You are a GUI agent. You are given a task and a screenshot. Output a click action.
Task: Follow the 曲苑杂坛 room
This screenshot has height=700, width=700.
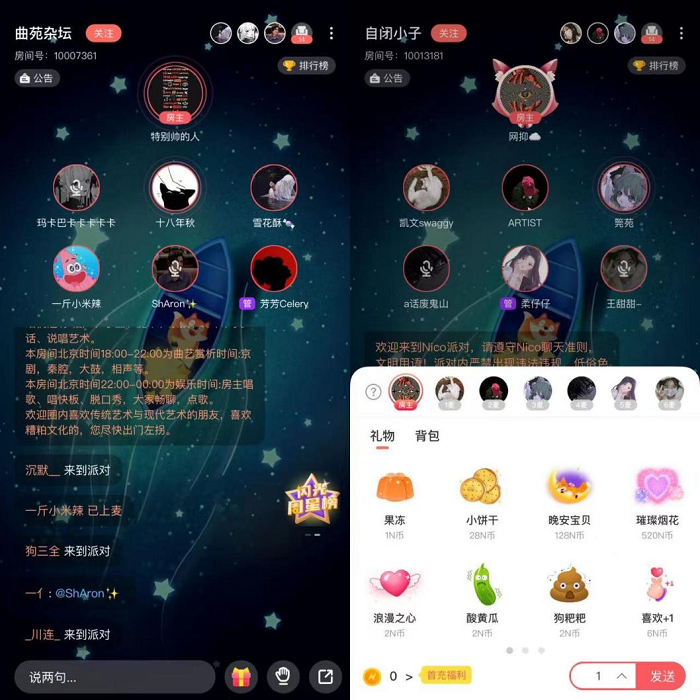coord(103,33)
